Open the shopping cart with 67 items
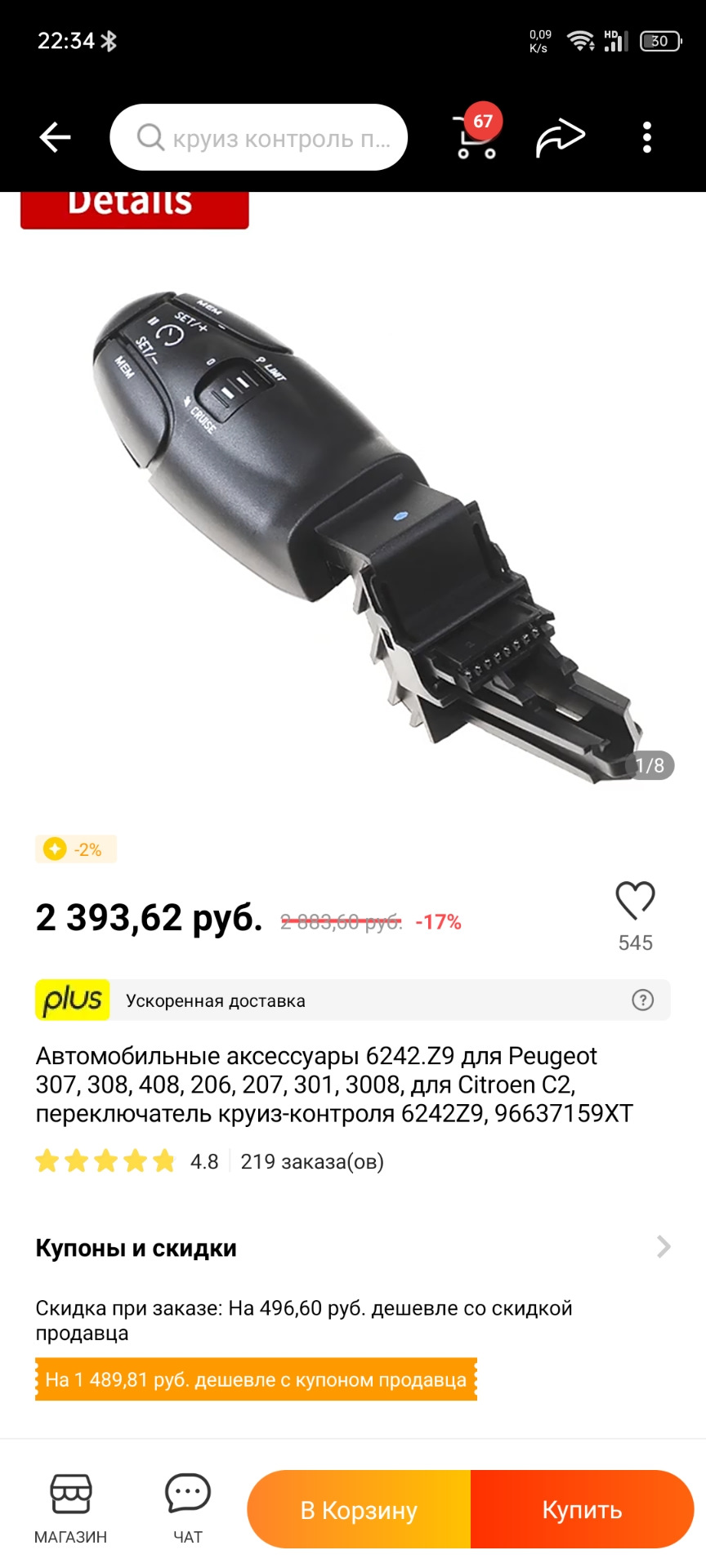706x1568 pixels. (x=476, y=136)
